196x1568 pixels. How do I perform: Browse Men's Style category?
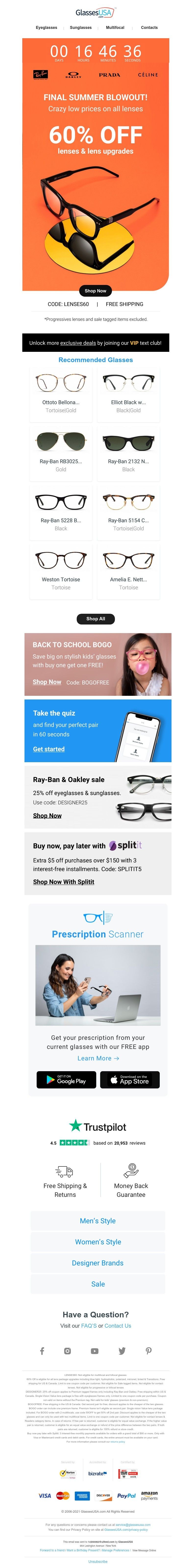98,1221
